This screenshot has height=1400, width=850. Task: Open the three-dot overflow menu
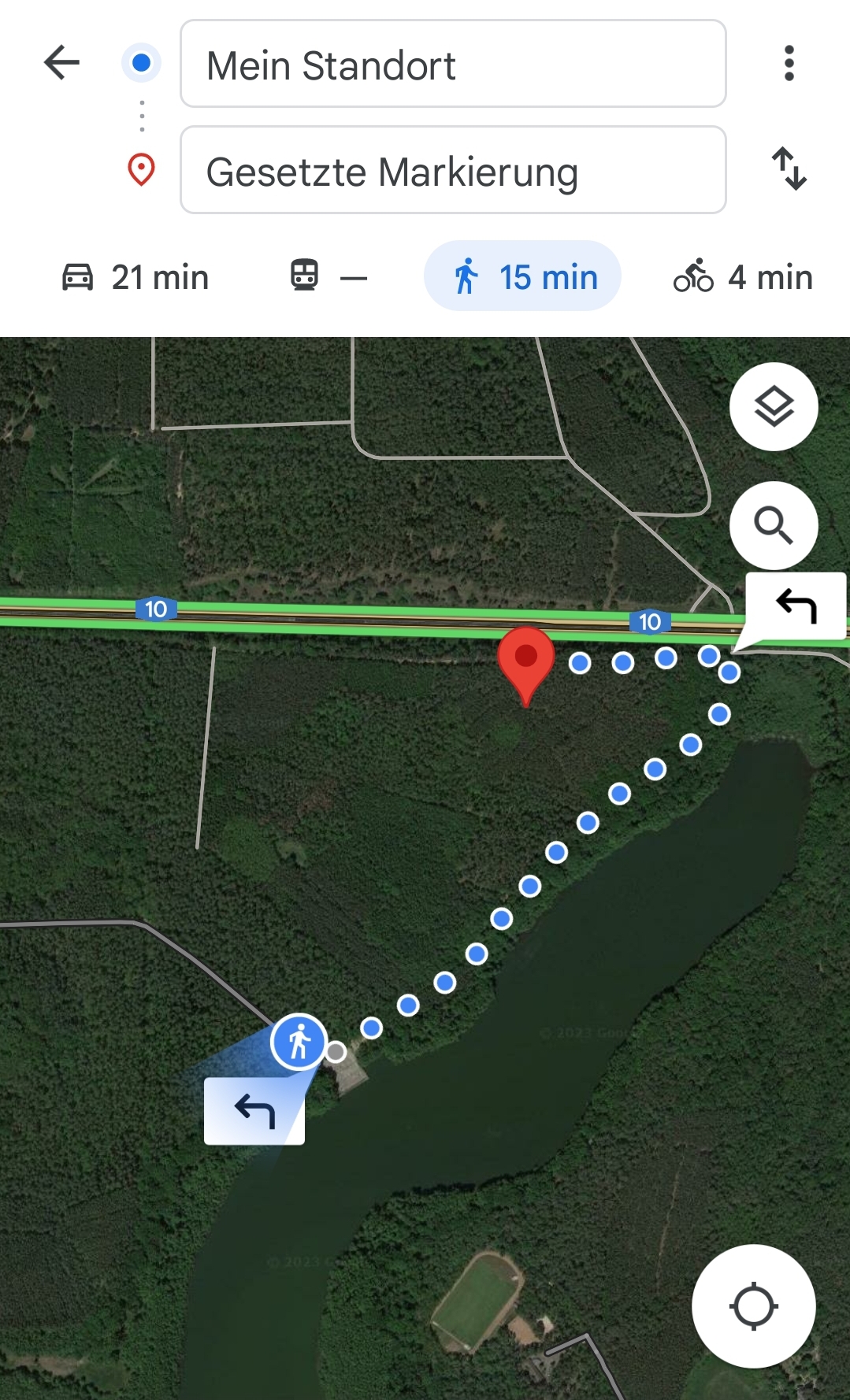[789, 63]
